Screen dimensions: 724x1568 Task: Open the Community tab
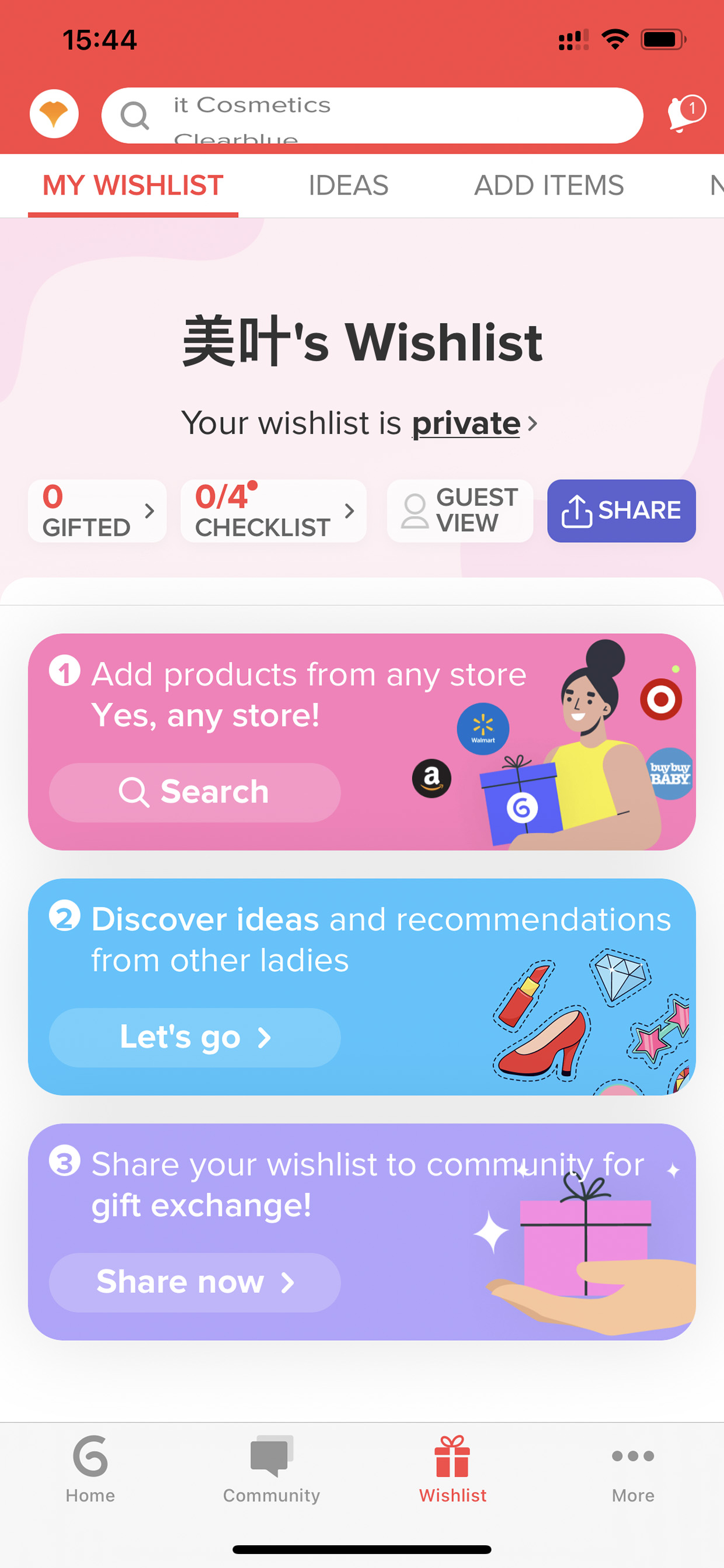point(271,1469)
